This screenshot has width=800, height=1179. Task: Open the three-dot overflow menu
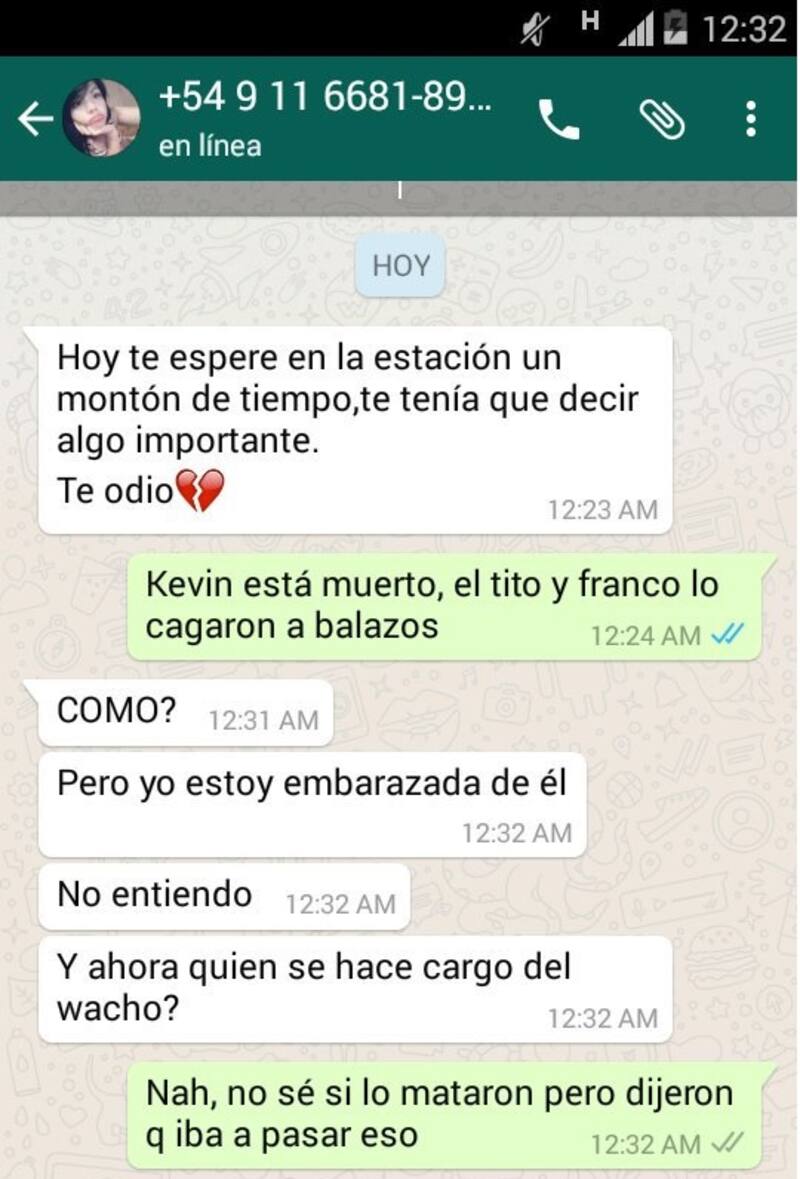[x=751, y=120]
